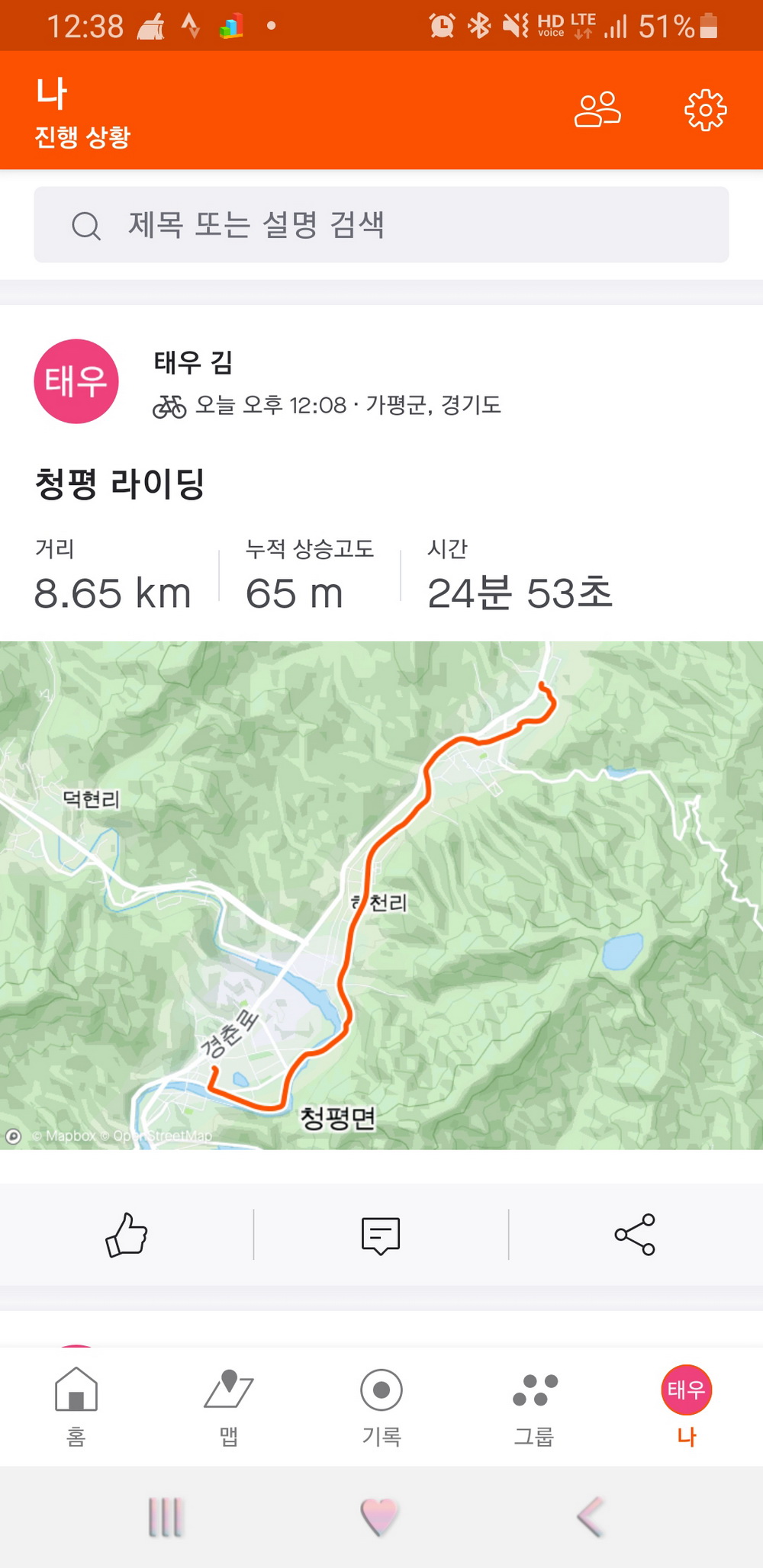This screenshot has width=763, height=1568.
Task: Go back with the system back button
Action: coord(591,1516)
